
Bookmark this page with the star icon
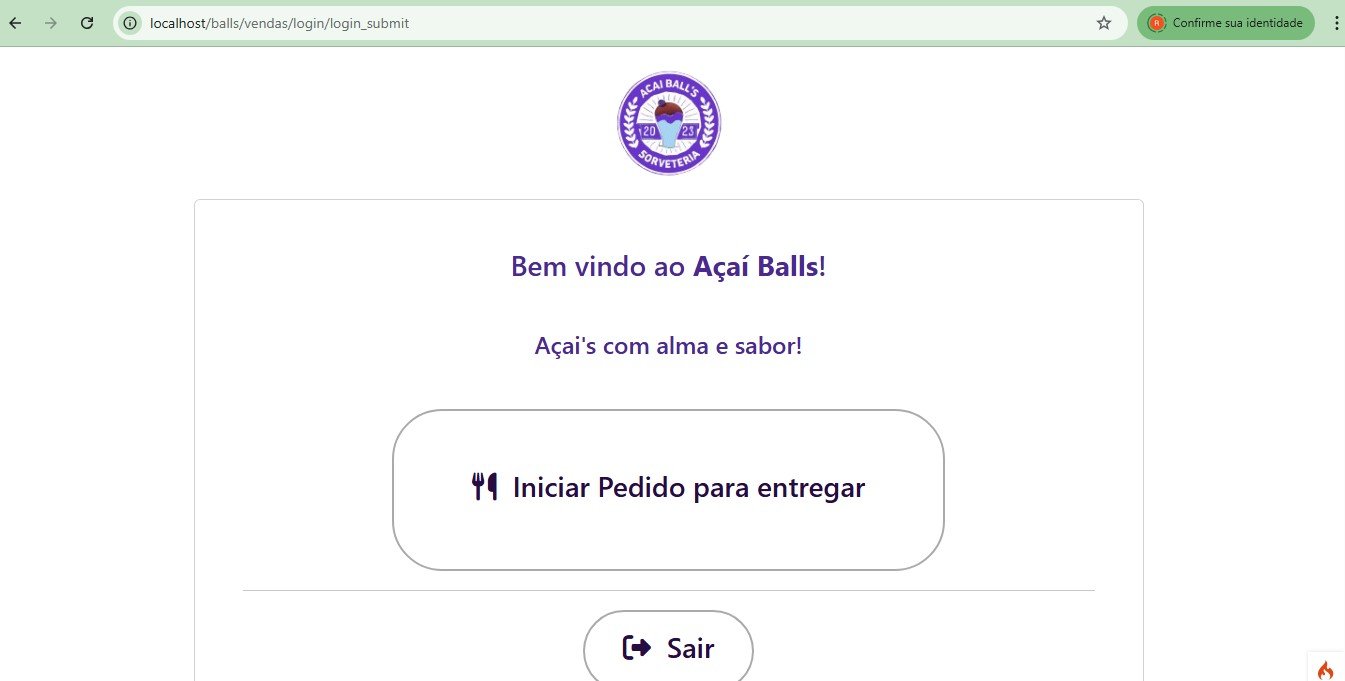click(x=1104, y=23)
